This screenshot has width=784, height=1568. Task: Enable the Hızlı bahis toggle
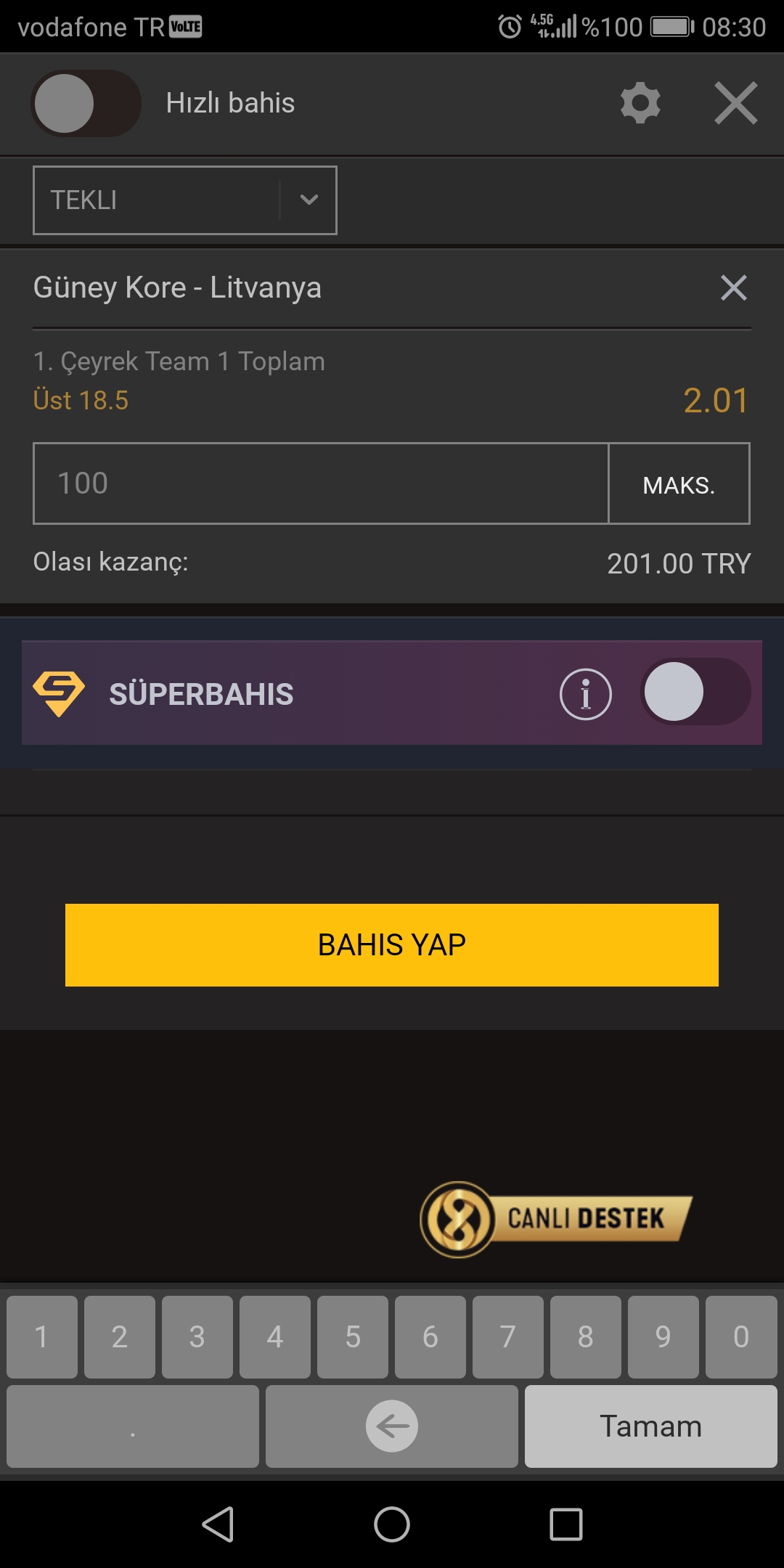(x=86, y=103)
